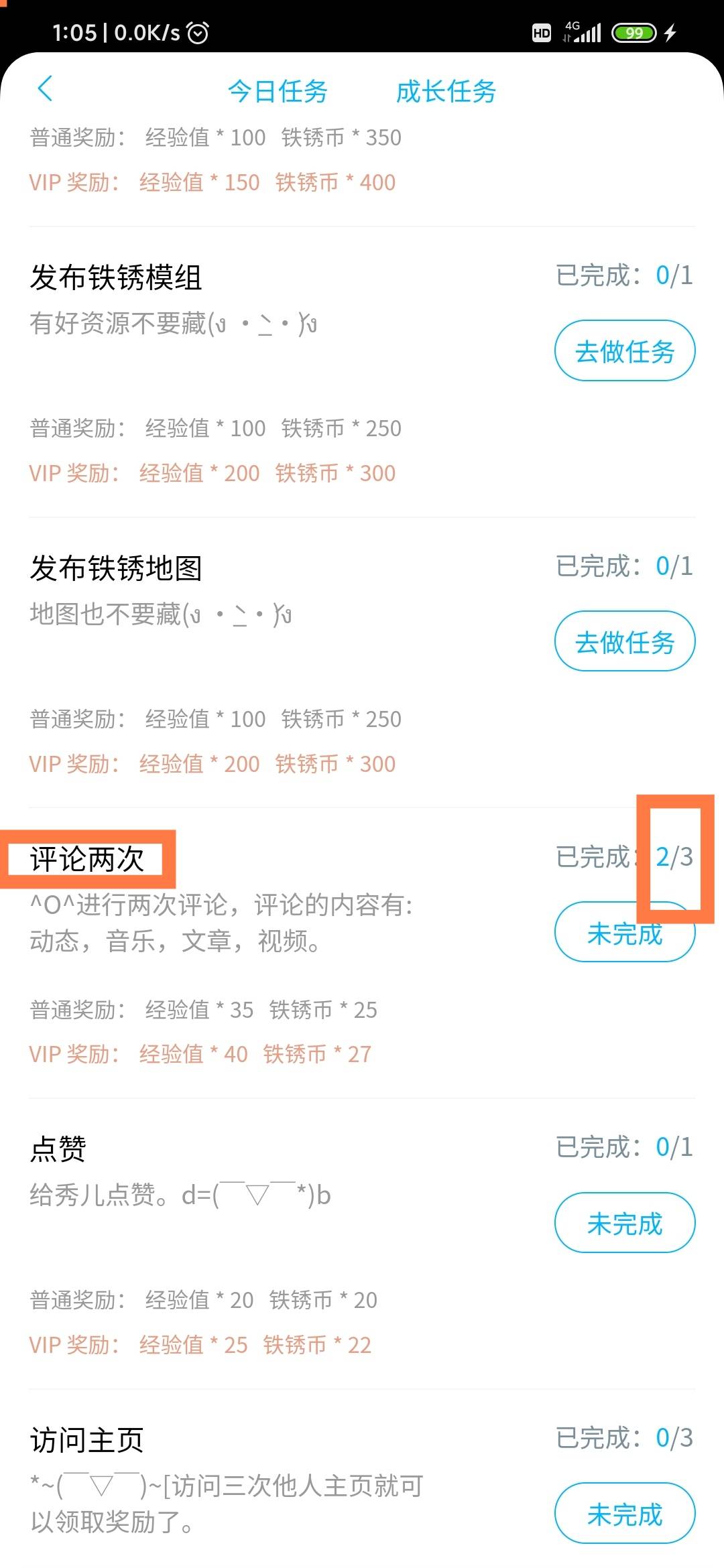Tap 未完成 button for 评论两次 task
This screenshot has width=724, height=1568.
pyautogui.click(x=624, y=934)
